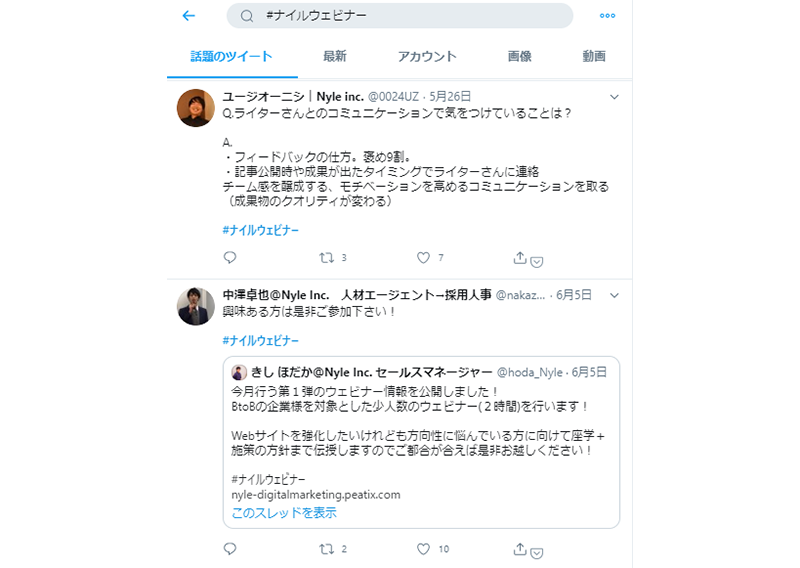
Task: Go back with the arrow icon
Action: click(189, 16)
